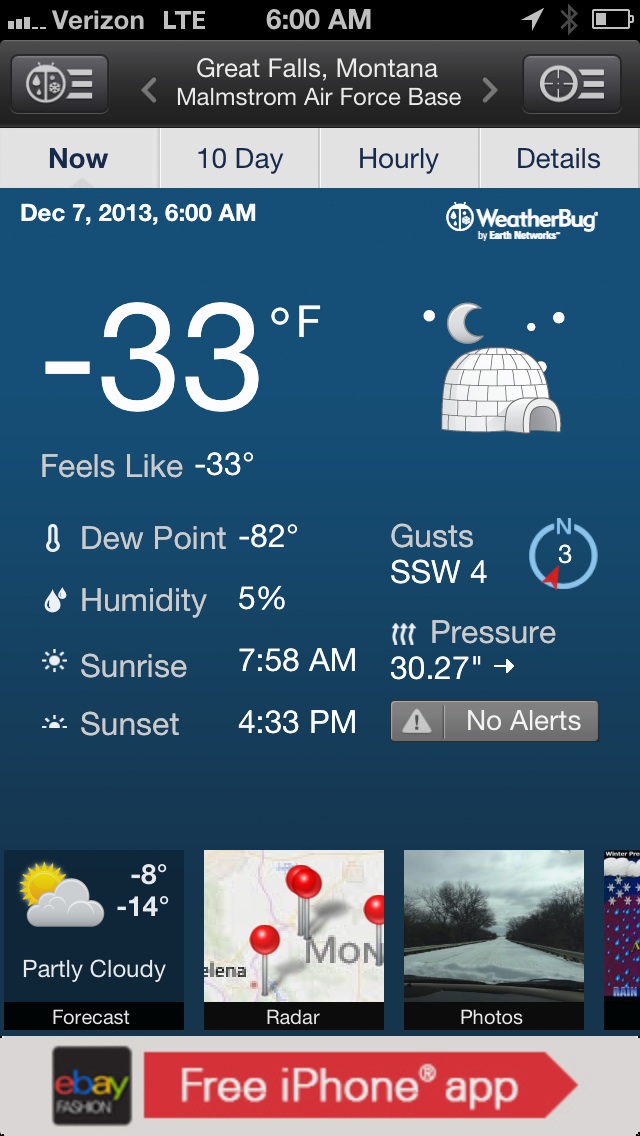Open the WeatherBug menu button
The height and width of the screenshot is (1136, 640).
60,84
